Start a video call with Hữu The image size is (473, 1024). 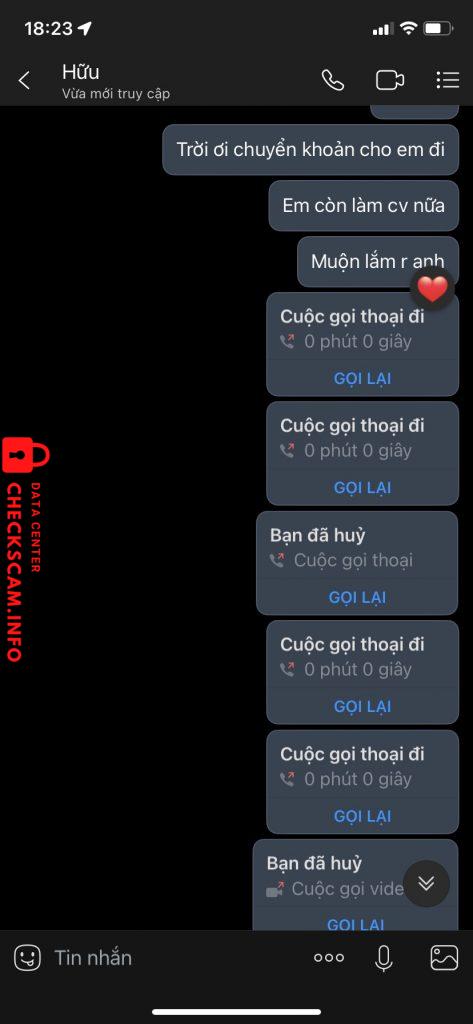(x=390, y=80)
